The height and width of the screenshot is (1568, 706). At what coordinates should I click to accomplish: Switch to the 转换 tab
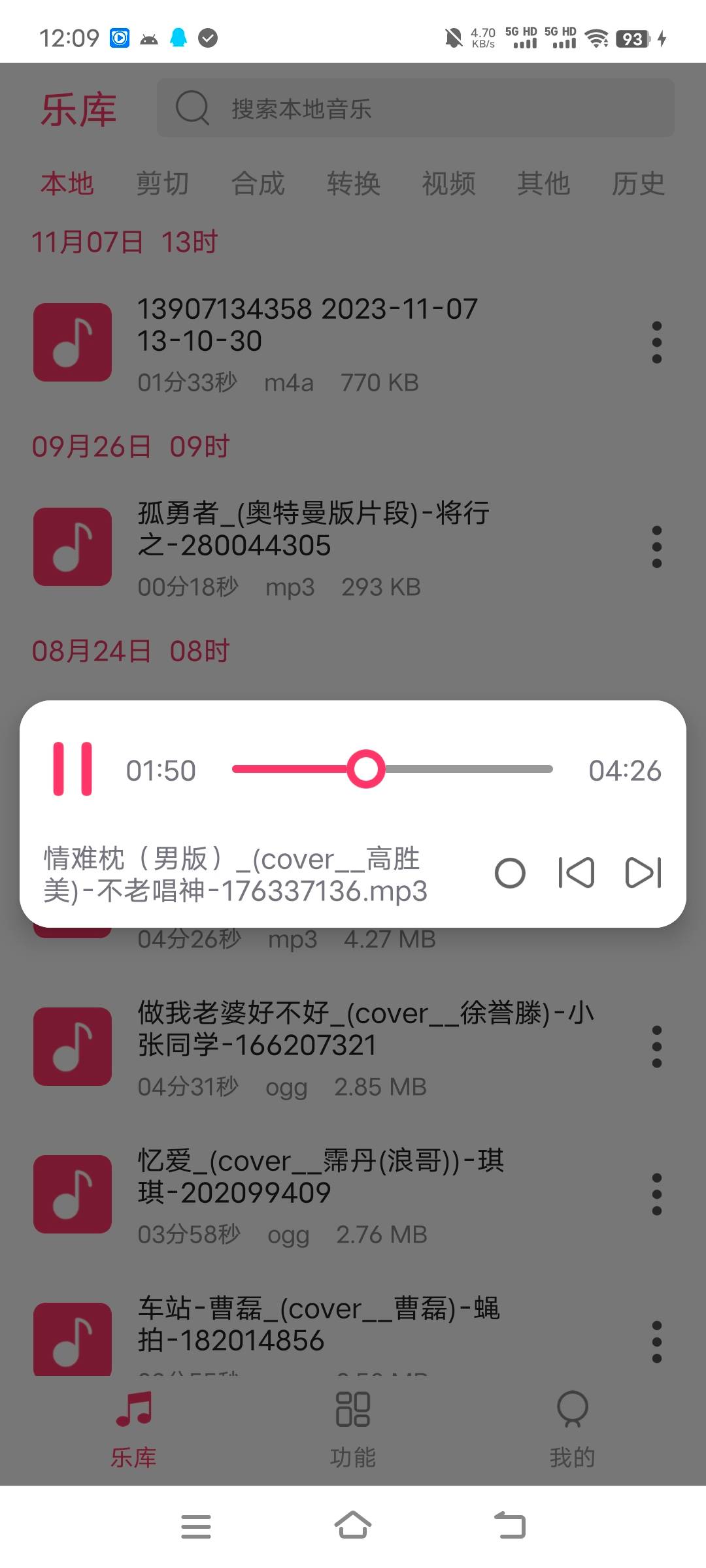[354, 184]
